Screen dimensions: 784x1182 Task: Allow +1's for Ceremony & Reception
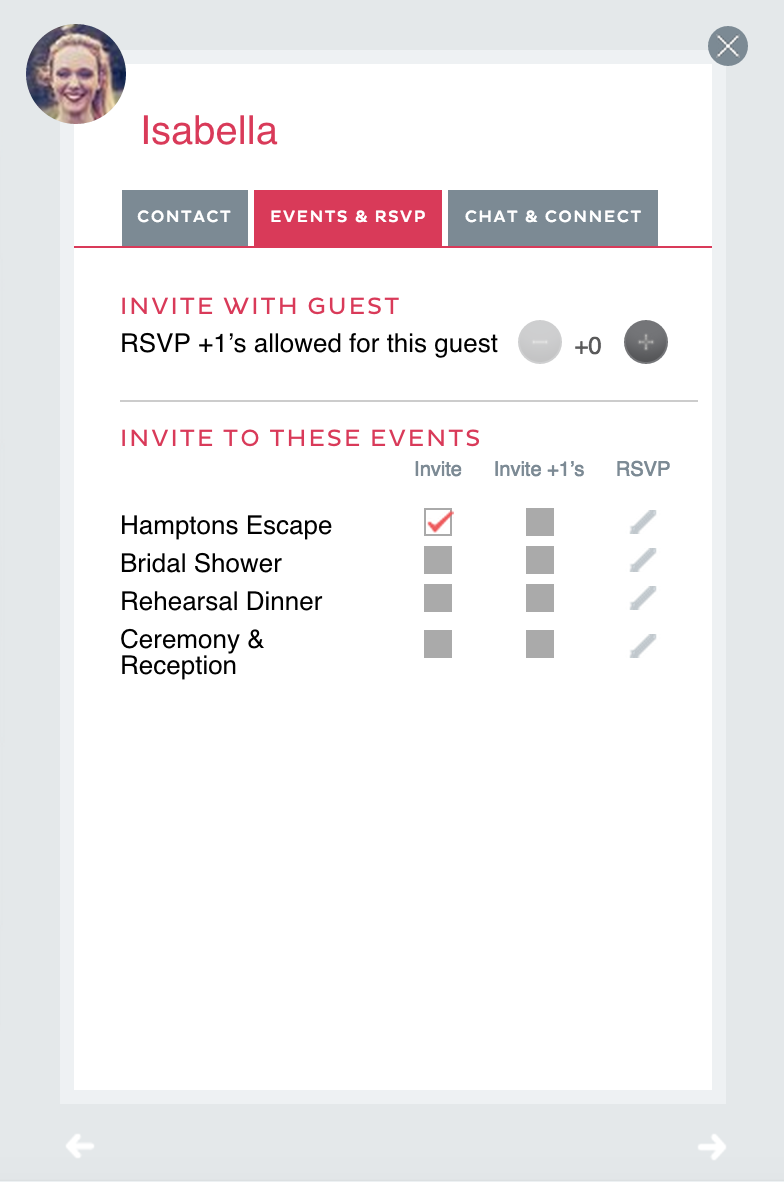pos(540,644)
